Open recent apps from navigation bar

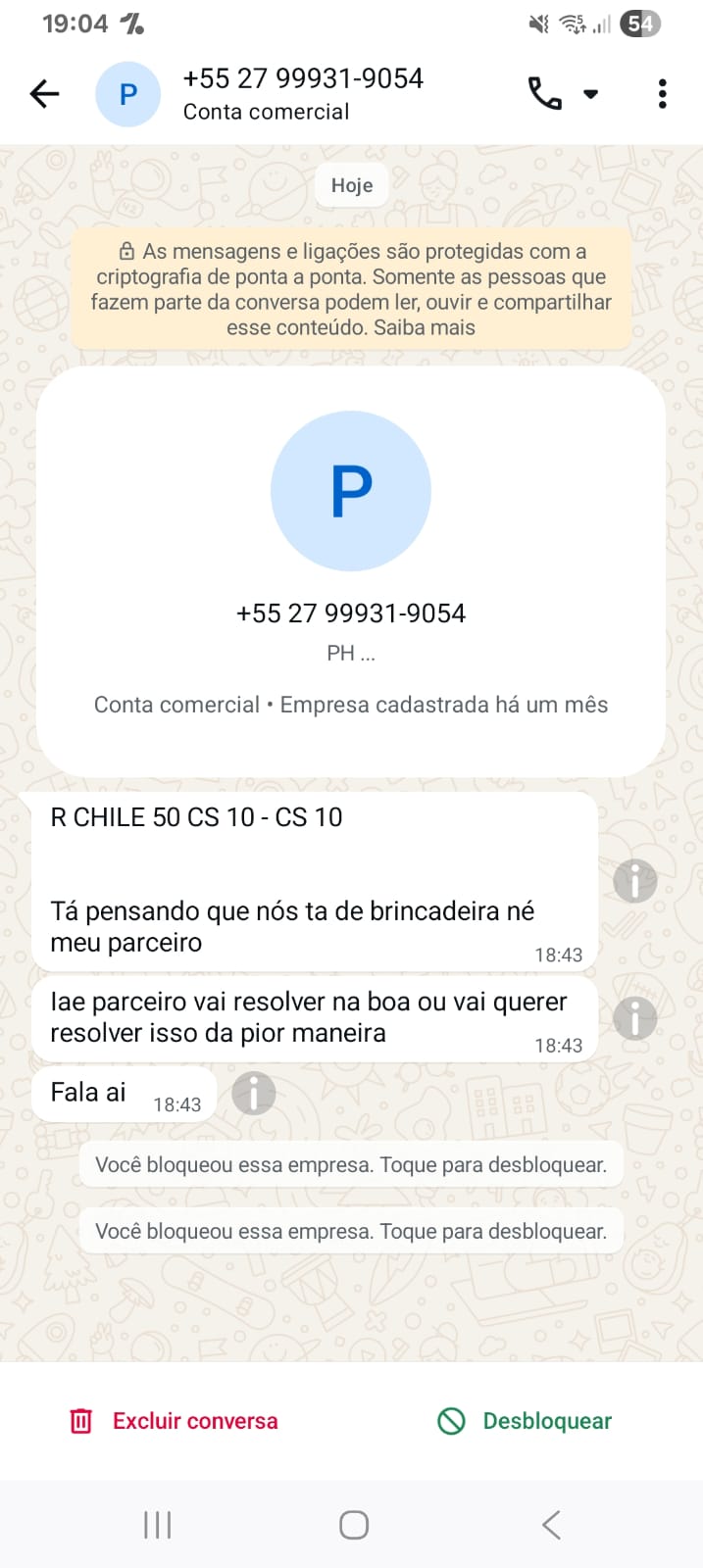pyautogui.click(x=157, y=1525)
